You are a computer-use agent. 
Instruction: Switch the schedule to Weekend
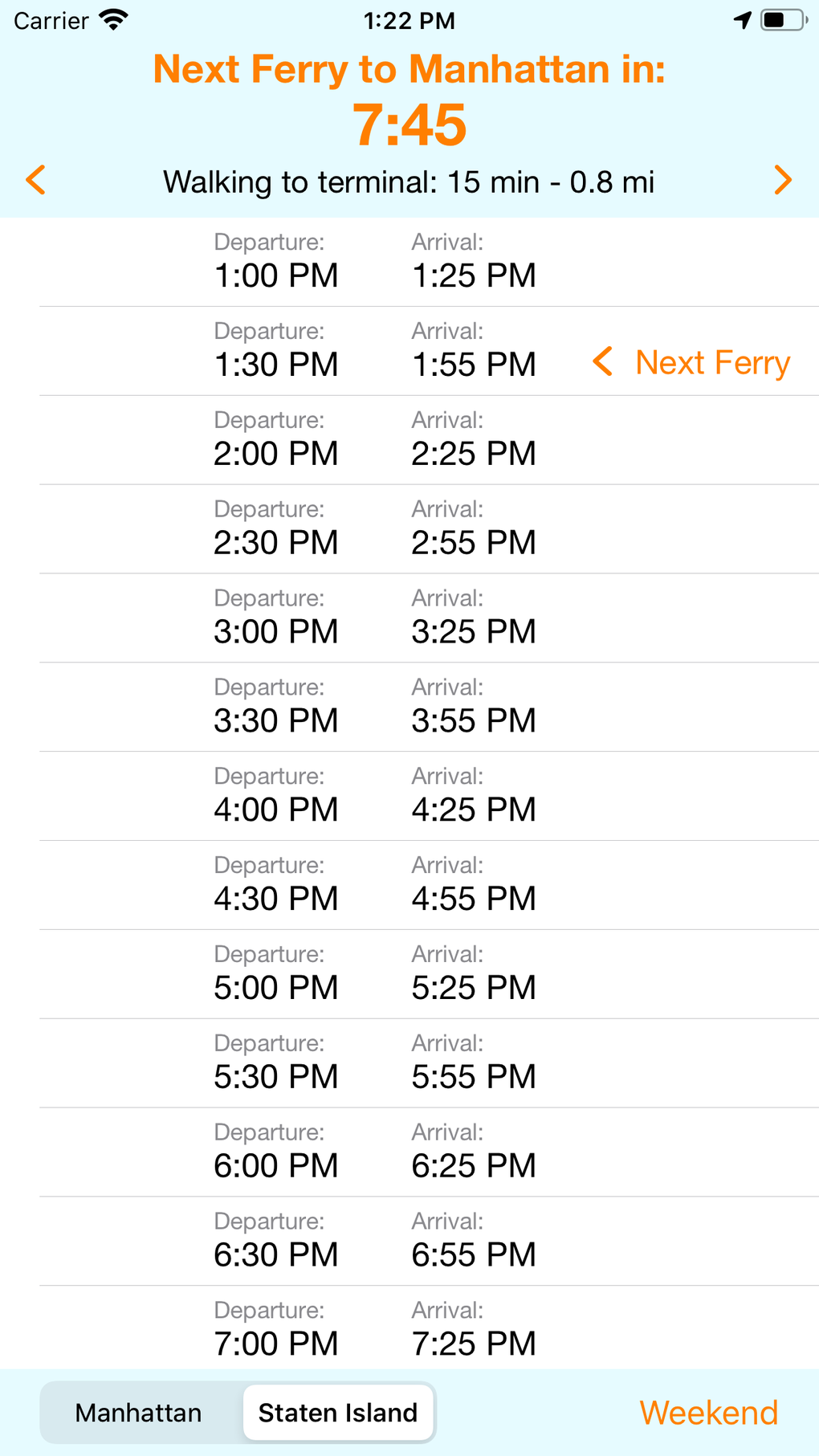pos(708,1412)
